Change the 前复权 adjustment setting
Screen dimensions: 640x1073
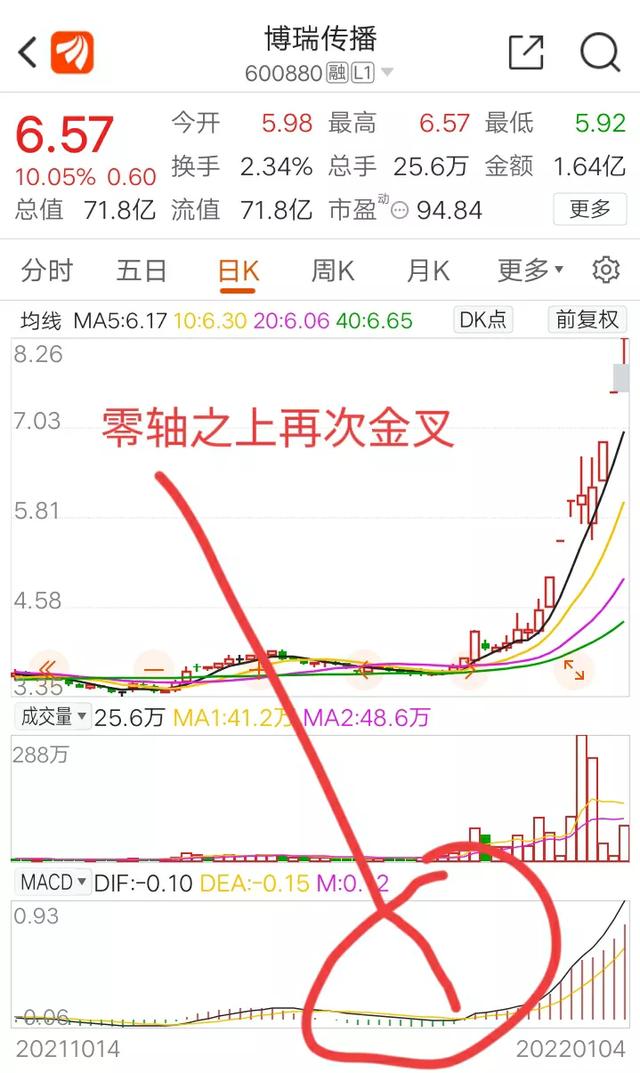pos(587,320)
